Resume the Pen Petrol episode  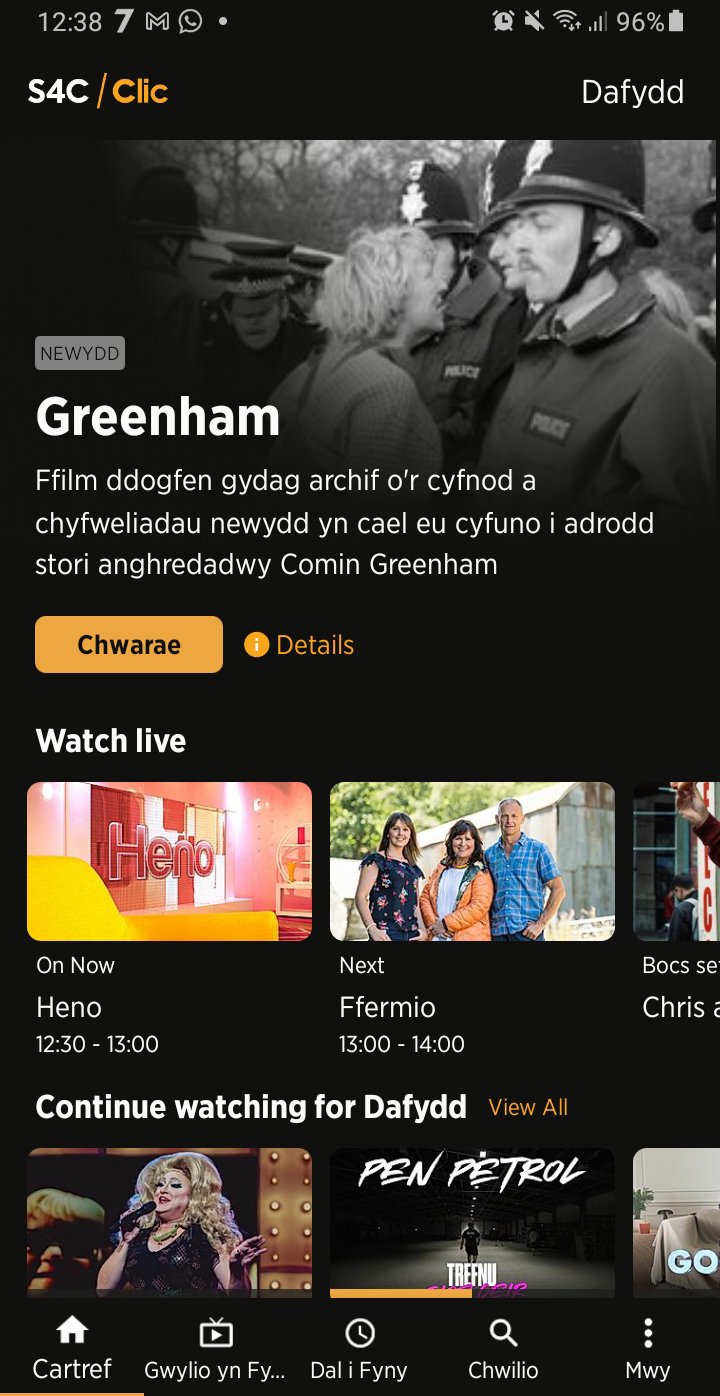472,1222
